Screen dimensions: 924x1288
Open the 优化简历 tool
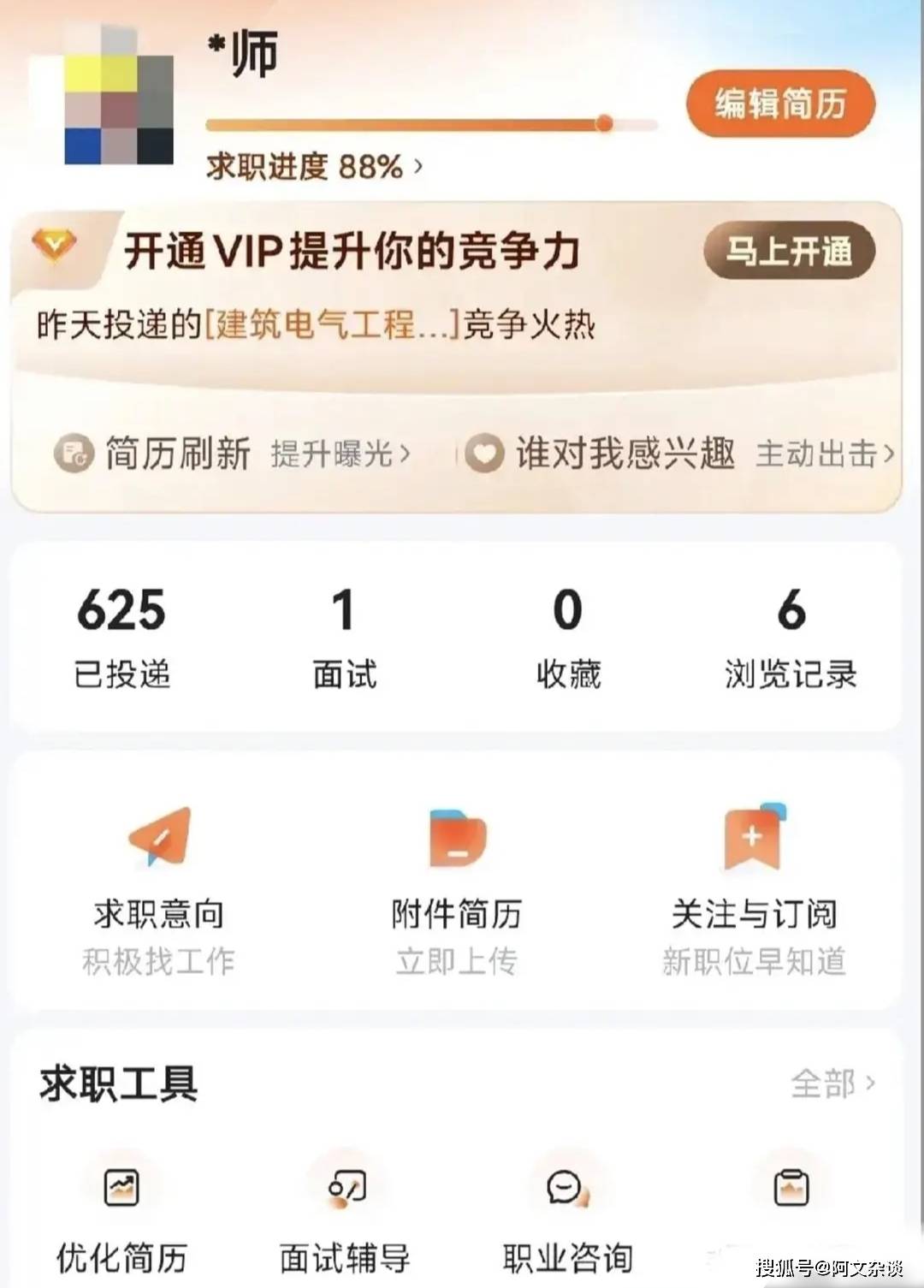[121, 1215]
